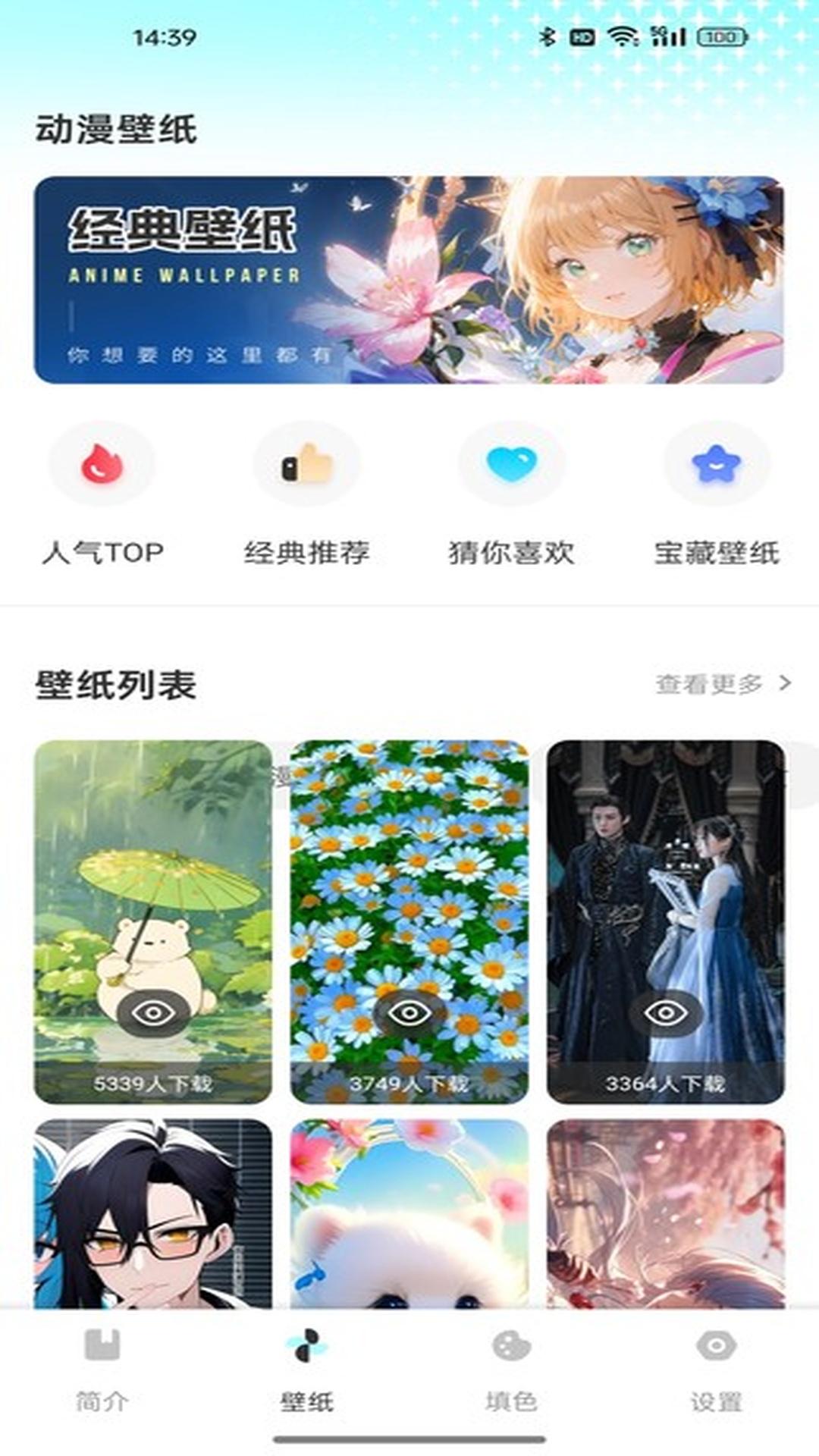This screenshot has width=819, height=1456.
Task: Open the 经典壁纸 anime wallpaper banner
Action: point(409,280)
